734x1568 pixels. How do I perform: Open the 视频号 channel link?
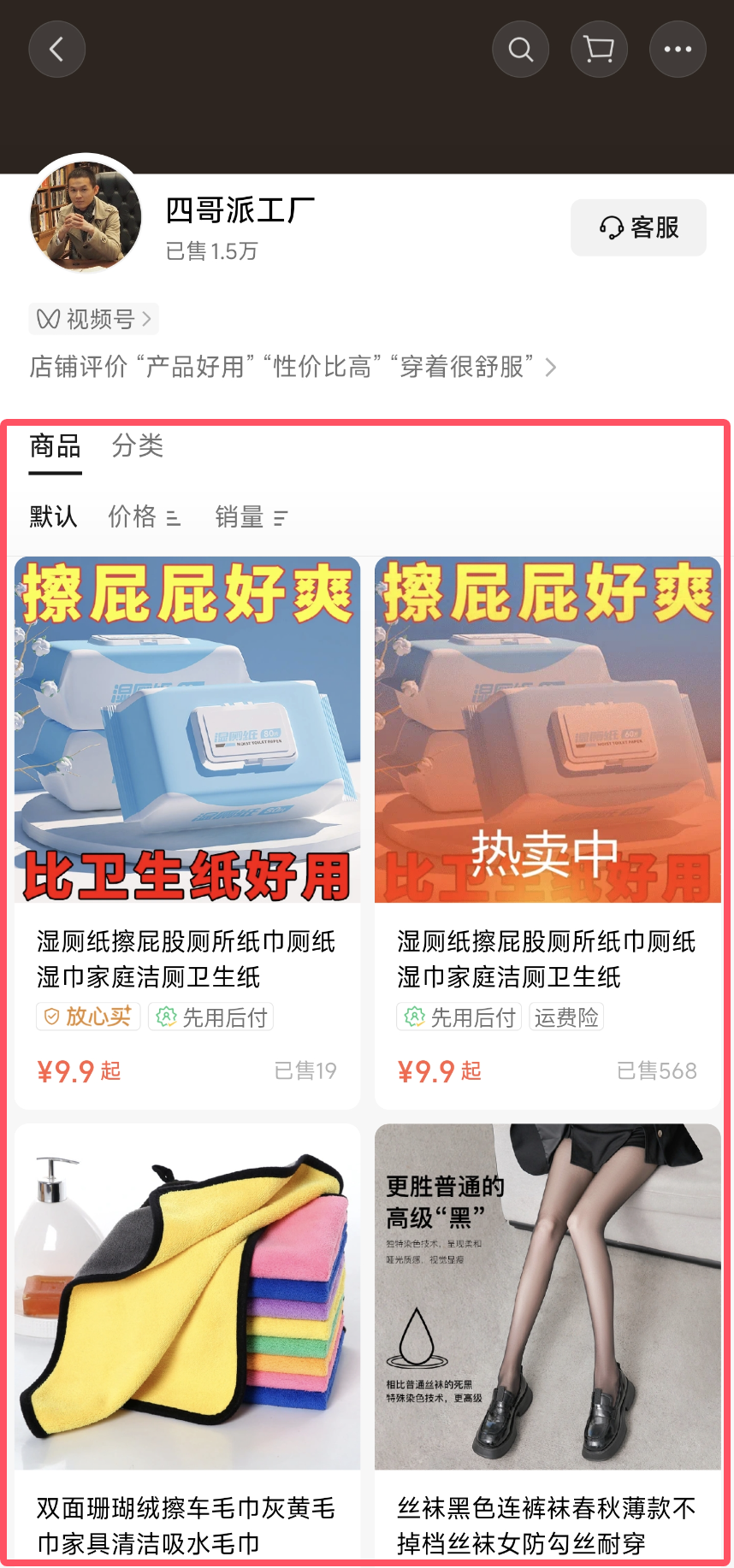(x=93, y=319)
